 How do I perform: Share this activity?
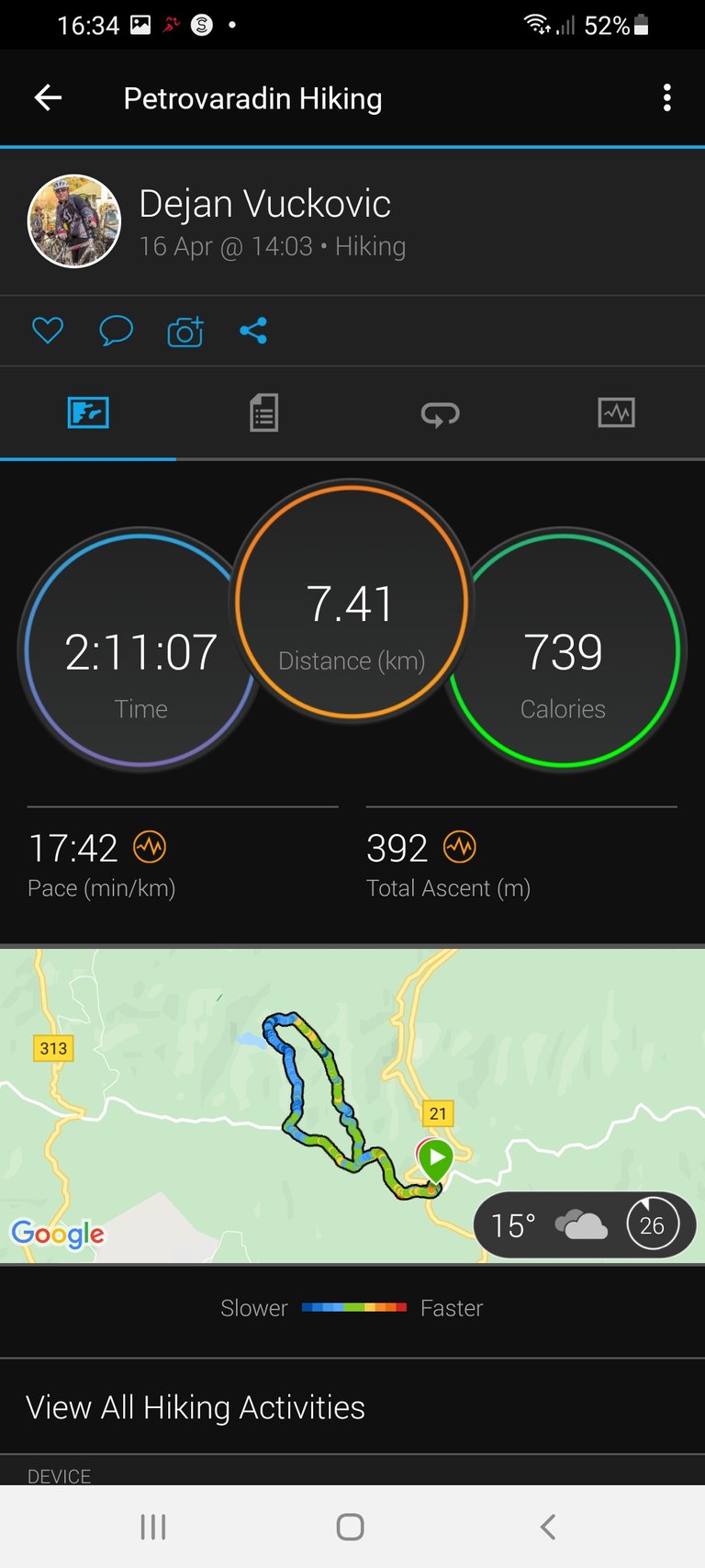click(x=253, y=331)
